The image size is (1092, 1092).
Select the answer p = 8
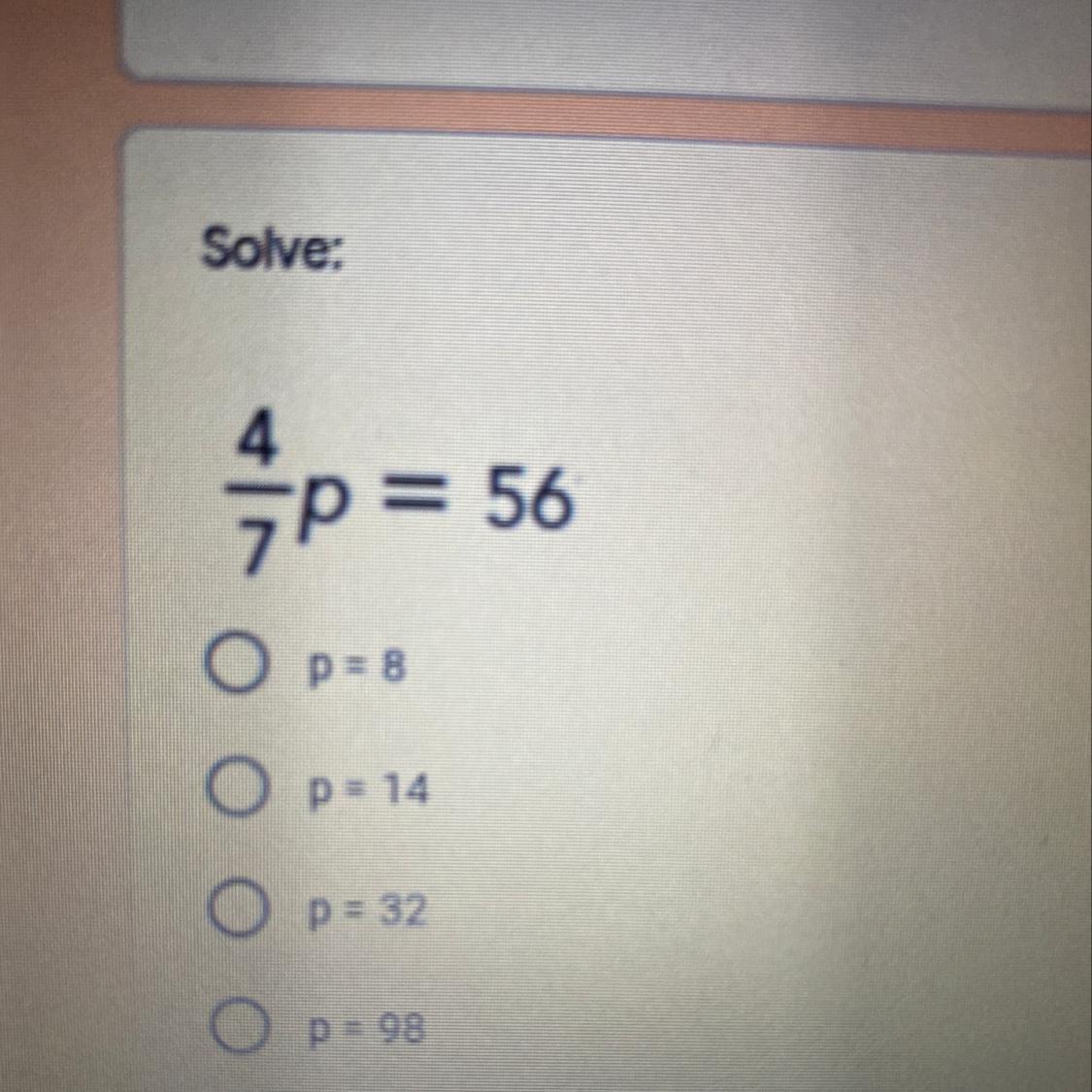[x=234, y=669]
